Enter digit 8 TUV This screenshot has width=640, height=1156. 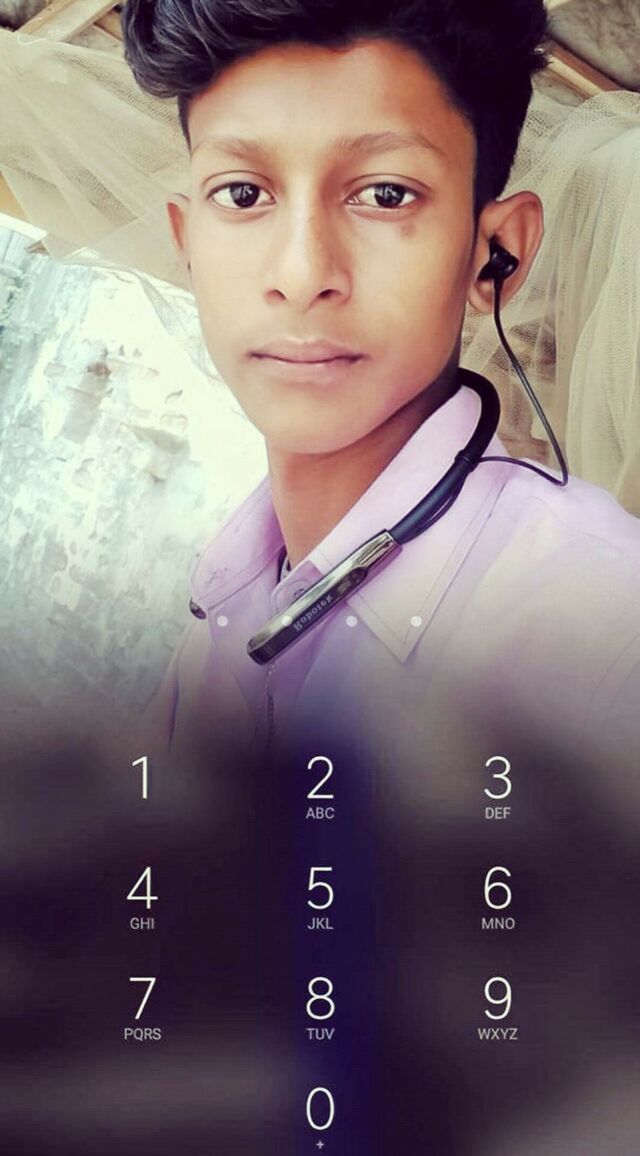click(x=320, y=1007)
